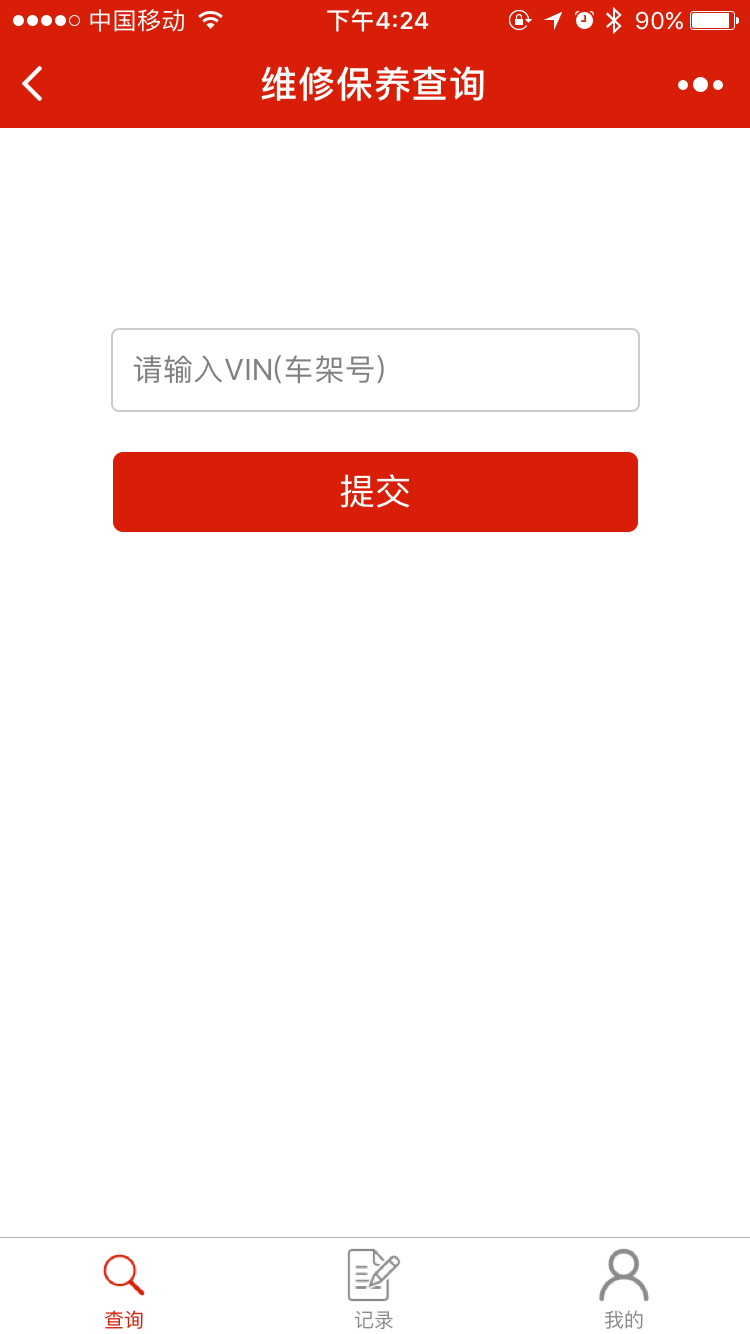Switch to the 记录 tab
750x1334 pixels.
[x=374, y=1290]
